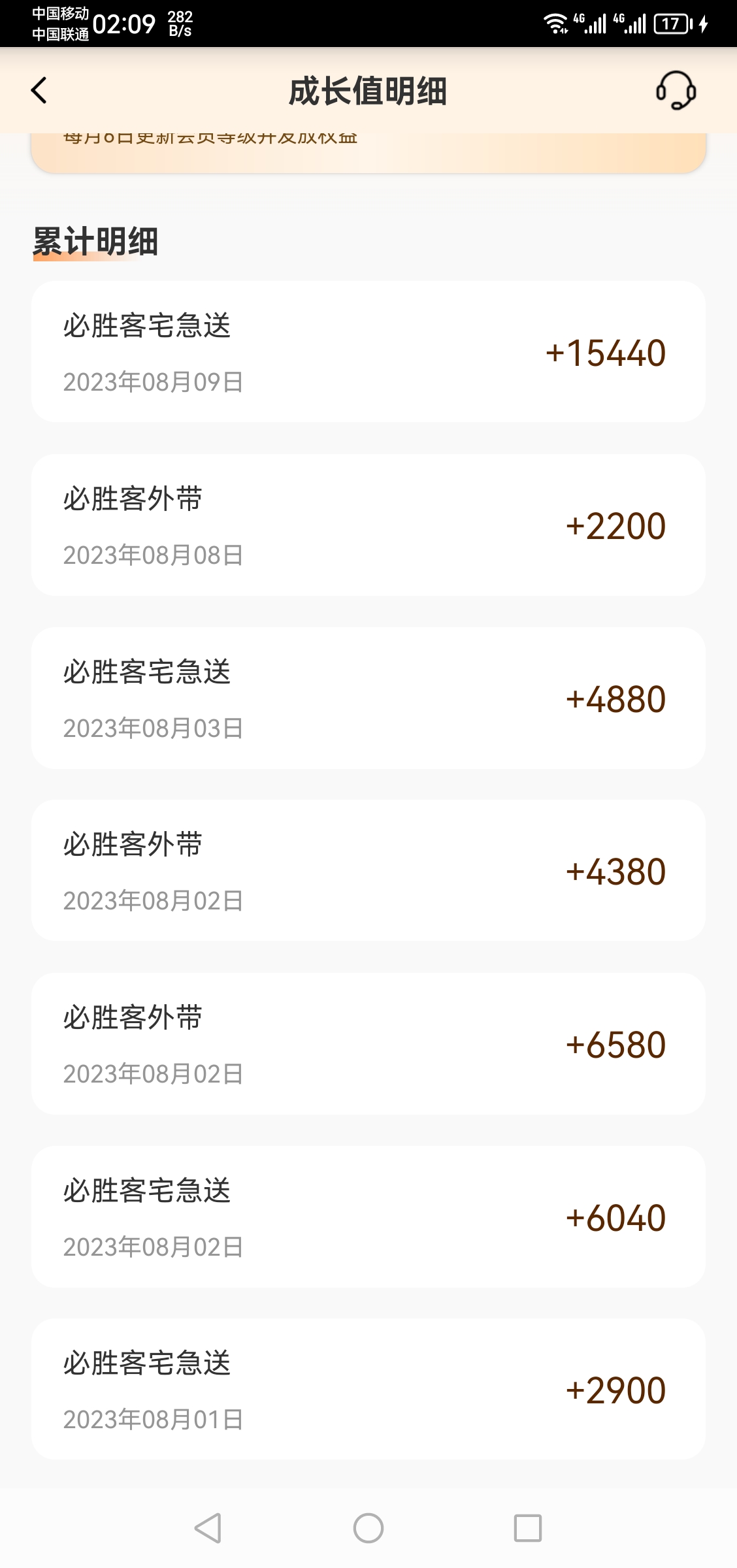Screen dimensions: 737x1568
Task: Tap the 累计明细 section heading
Action: click(95, 239)
